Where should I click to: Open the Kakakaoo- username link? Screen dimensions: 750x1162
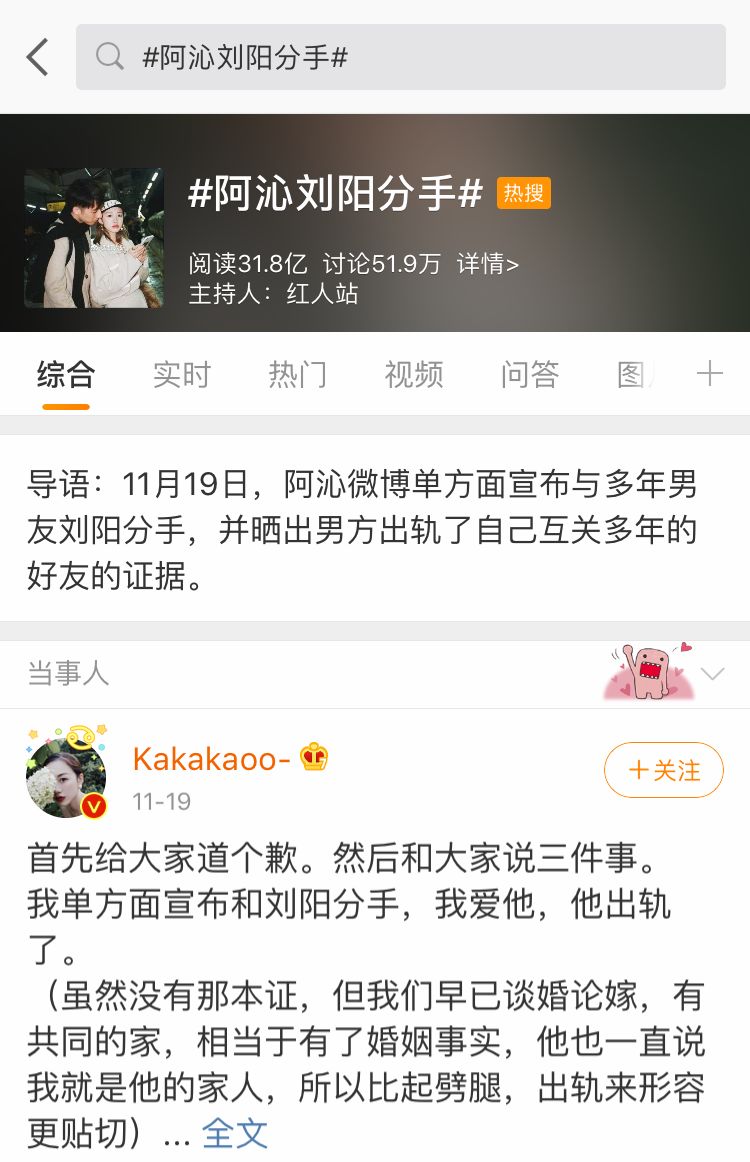click(x=211, y=759)
